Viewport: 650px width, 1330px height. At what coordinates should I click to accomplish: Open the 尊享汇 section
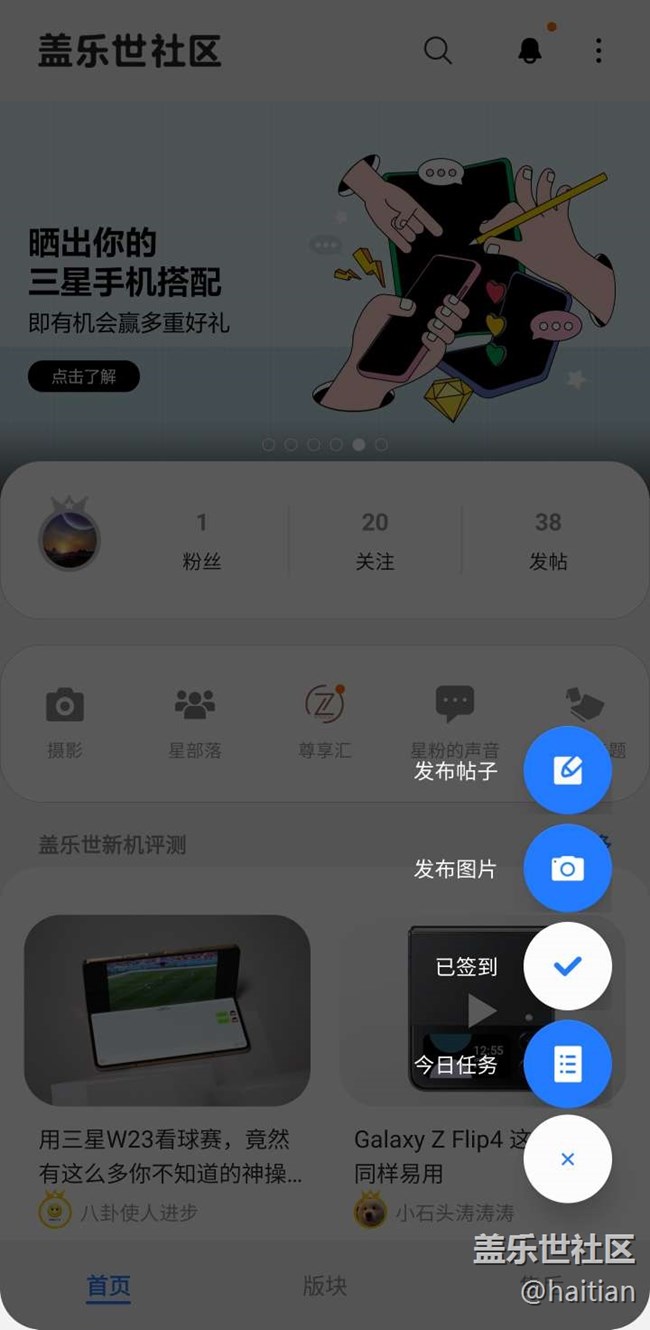pyautogui.click(x=325, y=721)
